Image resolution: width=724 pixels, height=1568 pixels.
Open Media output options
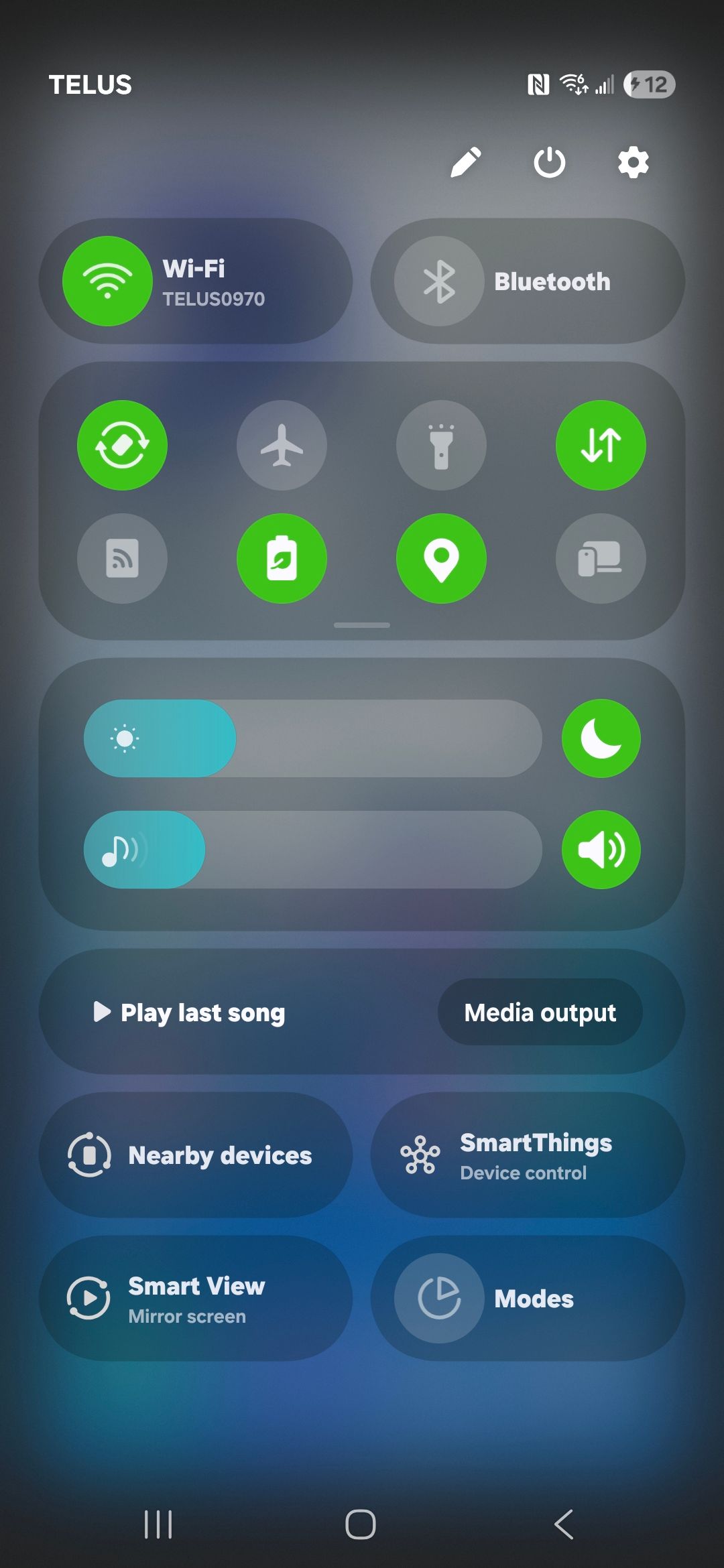point(539,1012)
